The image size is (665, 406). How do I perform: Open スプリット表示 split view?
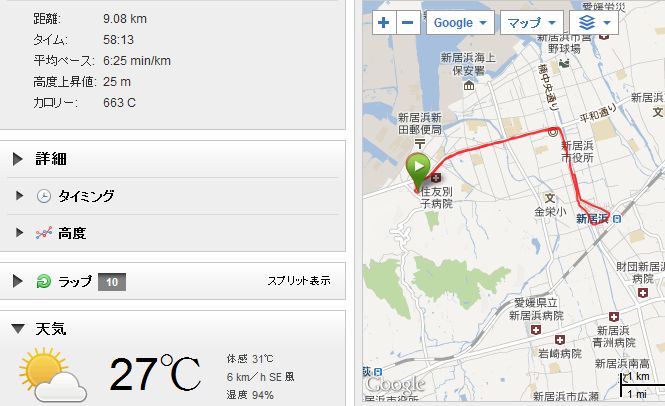click(298, 281)
